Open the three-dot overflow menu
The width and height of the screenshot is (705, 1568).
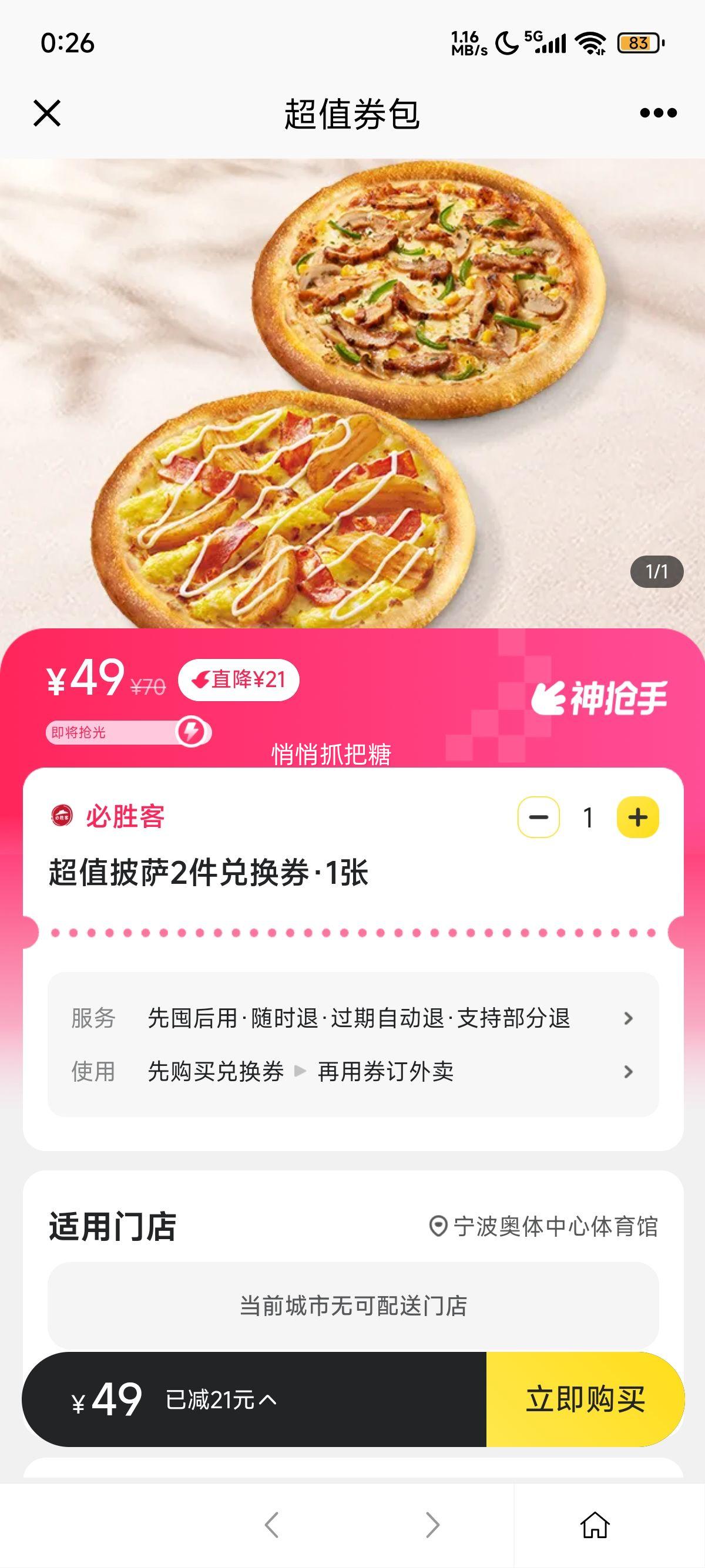tap(658, 113)
